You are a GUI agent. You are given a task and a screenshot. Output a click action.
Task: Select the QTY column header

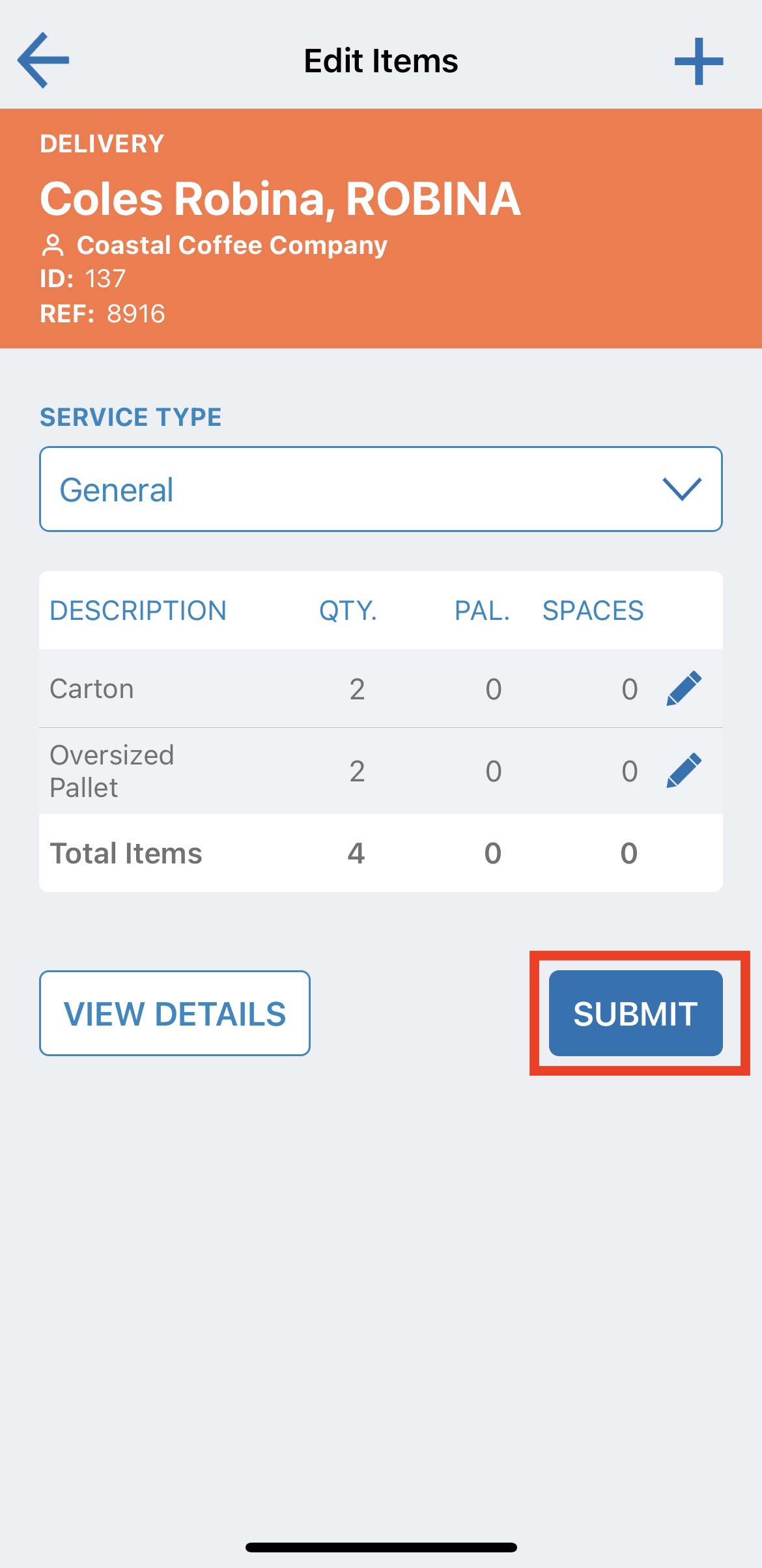coord(348,610)
